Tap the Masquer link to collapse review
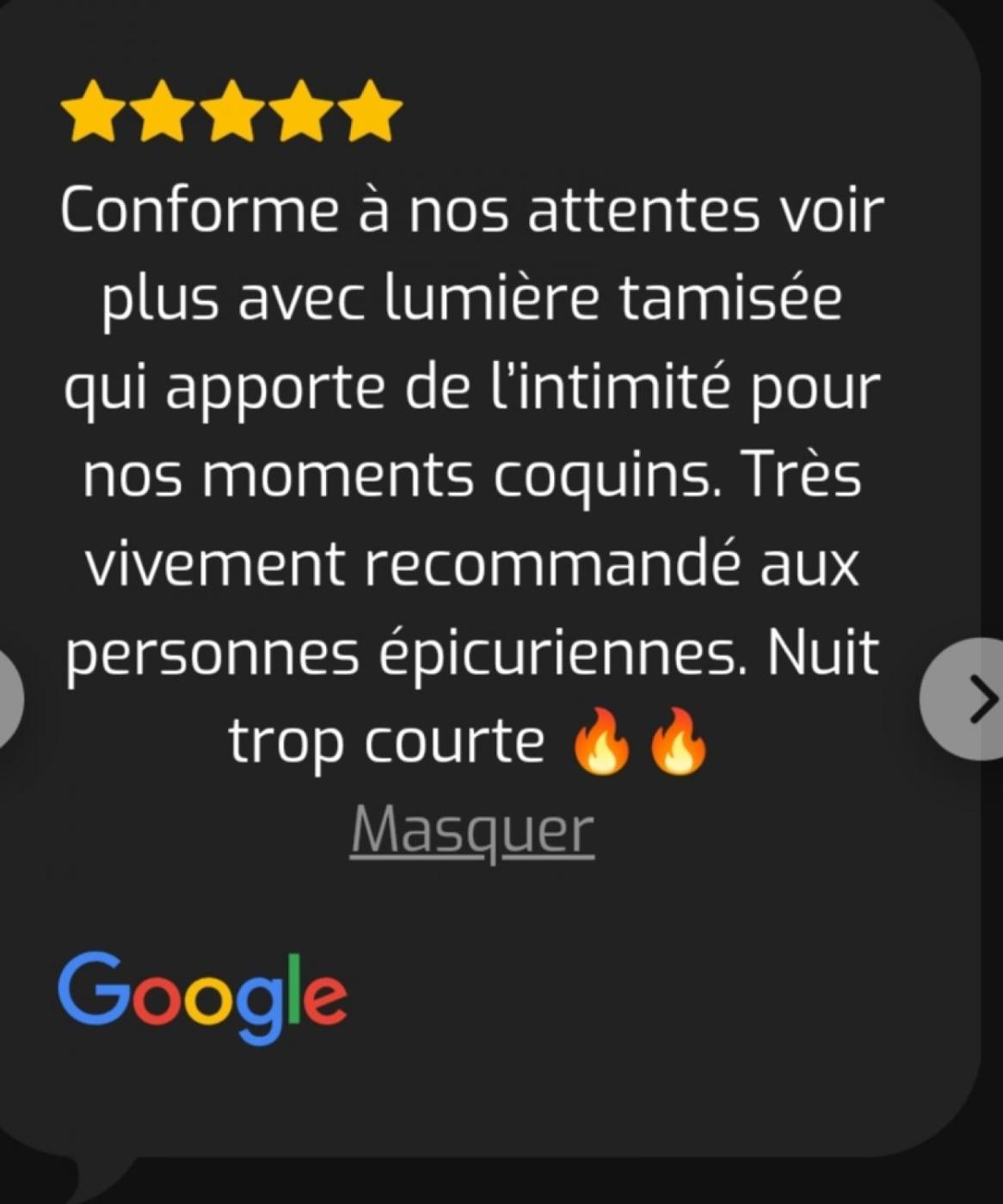This screenshot has width=1003, height=1204. [472, 830]
